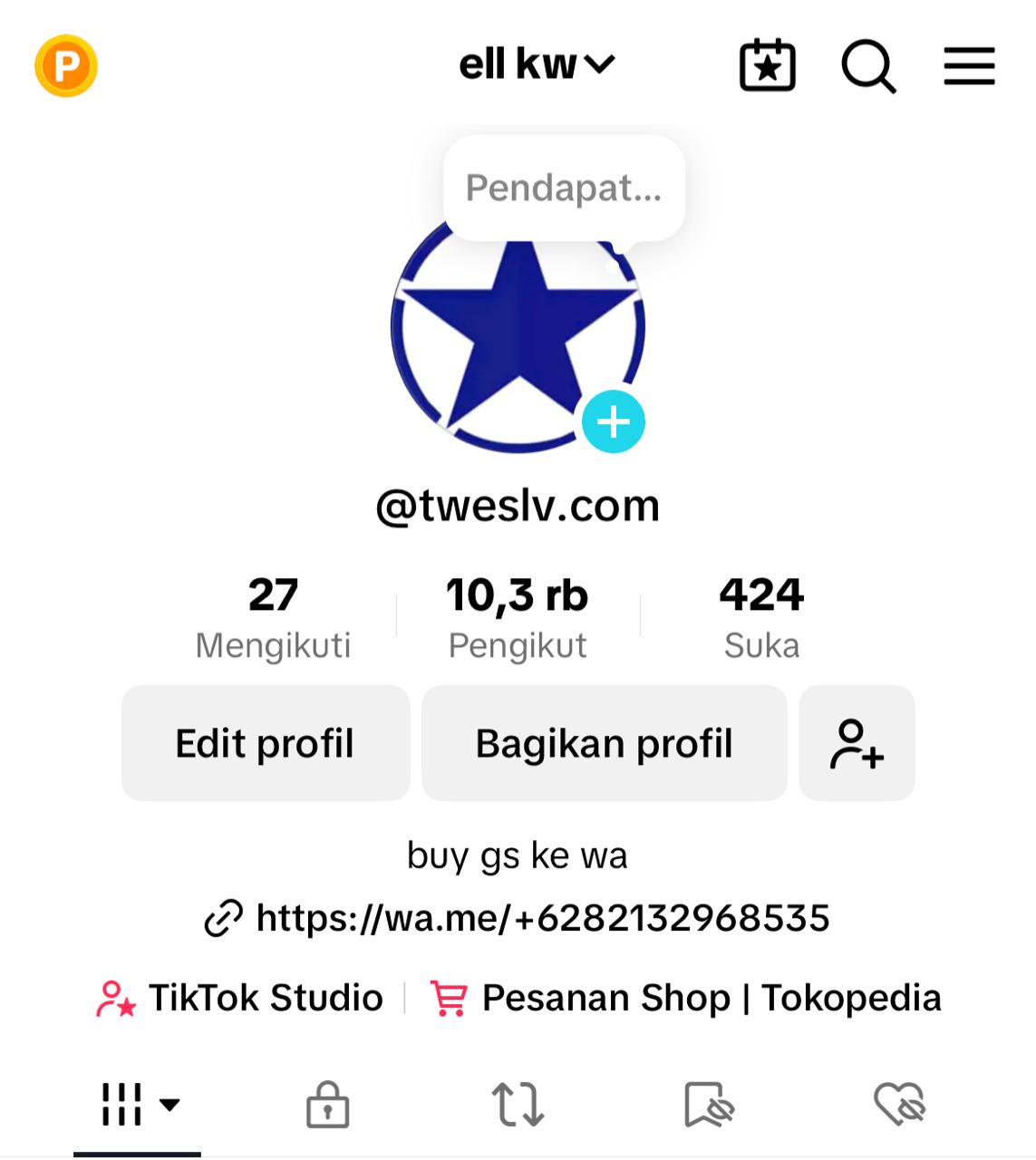Open profile search
The height and width of the screenshot is (1160, 1036).
(868, 66)
